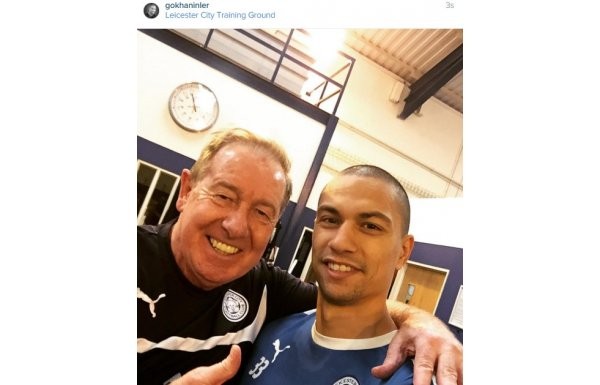Screen dimensions: 600x385
Task: Open the posted selfie photo
Action: coord(300,207)
